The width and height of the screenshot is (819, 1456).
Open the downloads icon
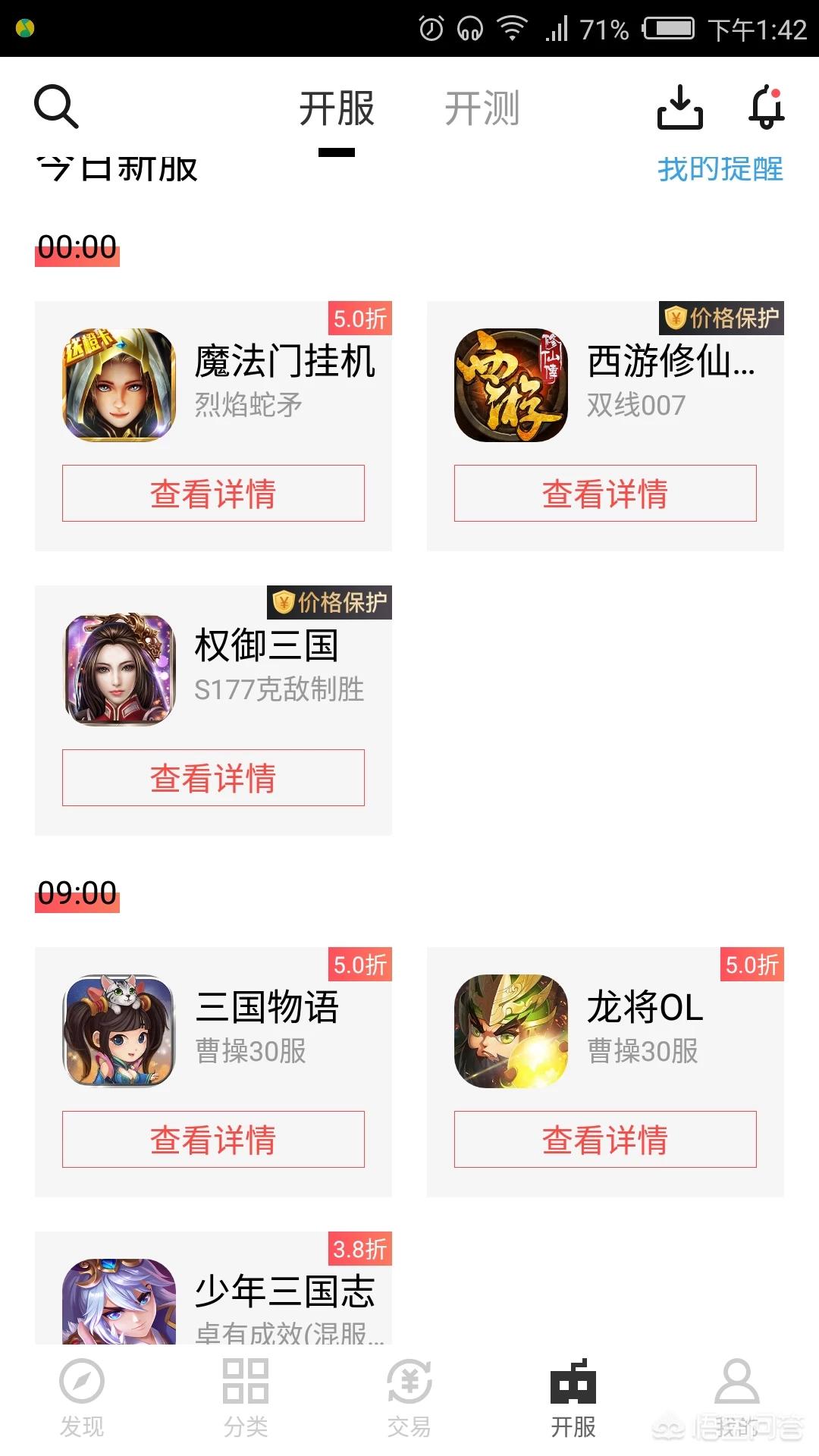tap(679, 107)
